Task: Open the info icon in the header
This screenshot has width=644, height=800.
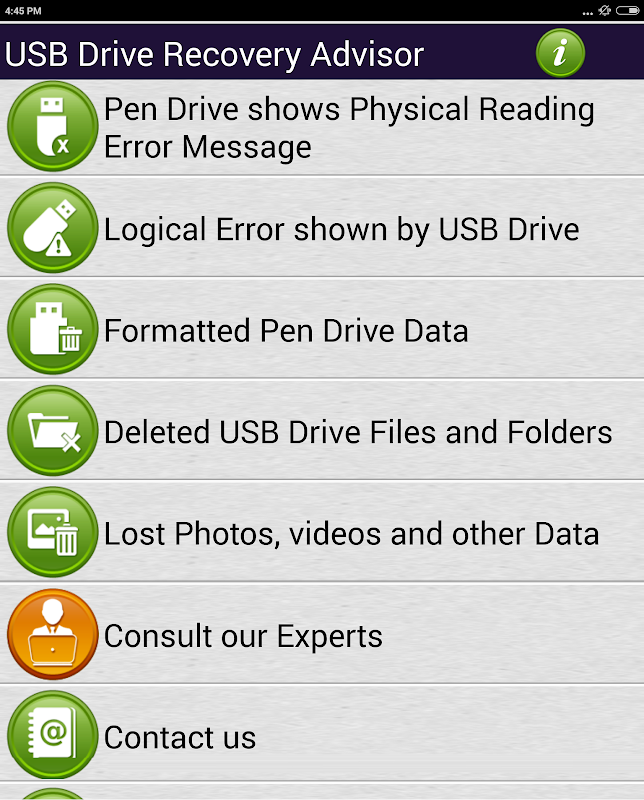Action: [560, 53]
